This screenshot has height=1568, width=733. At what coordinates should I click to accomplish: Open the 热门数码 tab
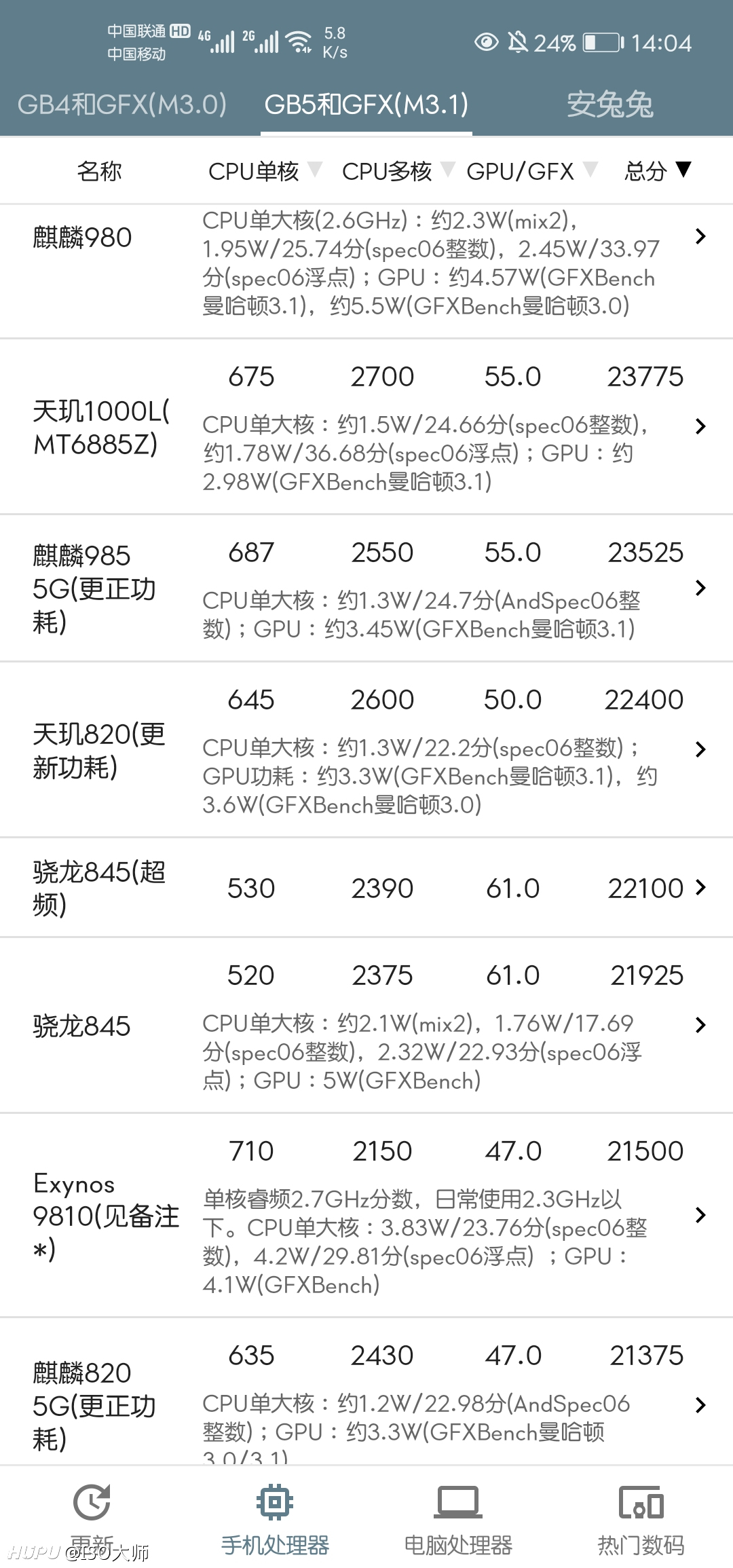click(x=641, y=1518)
